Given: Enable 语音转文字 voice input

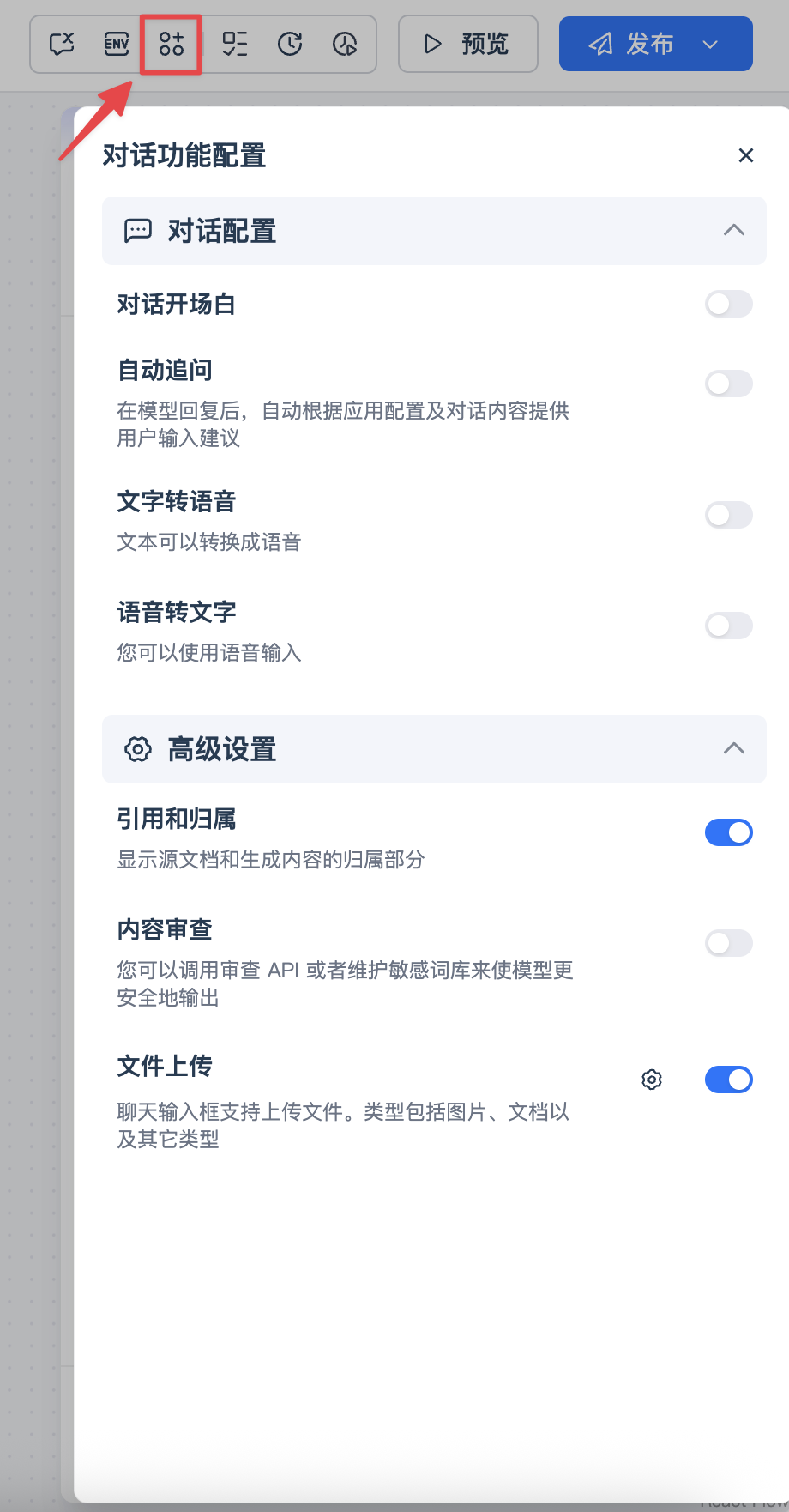Looking at the screenshot, I should coord(728,626).
